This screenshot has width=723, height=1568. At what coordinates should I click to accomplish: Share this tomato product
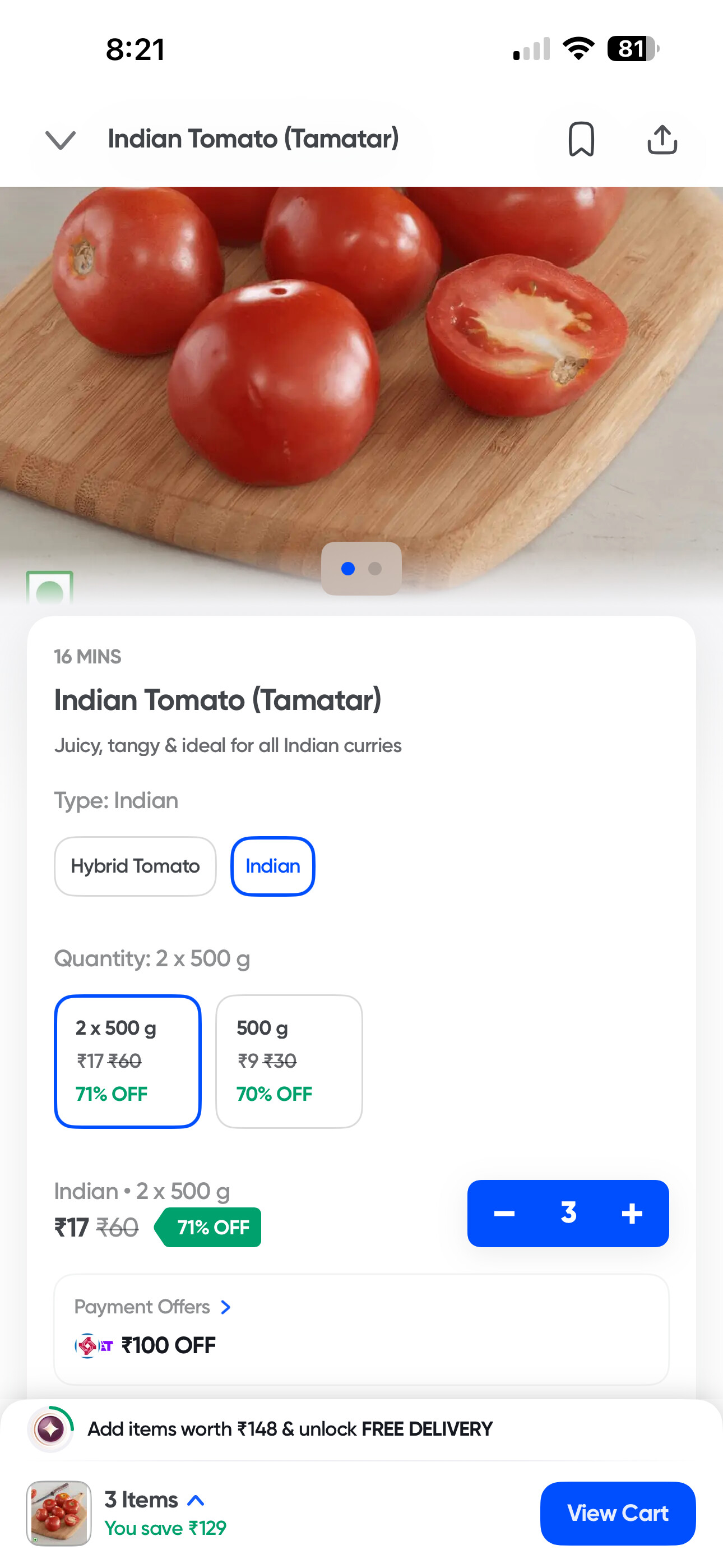661,140
